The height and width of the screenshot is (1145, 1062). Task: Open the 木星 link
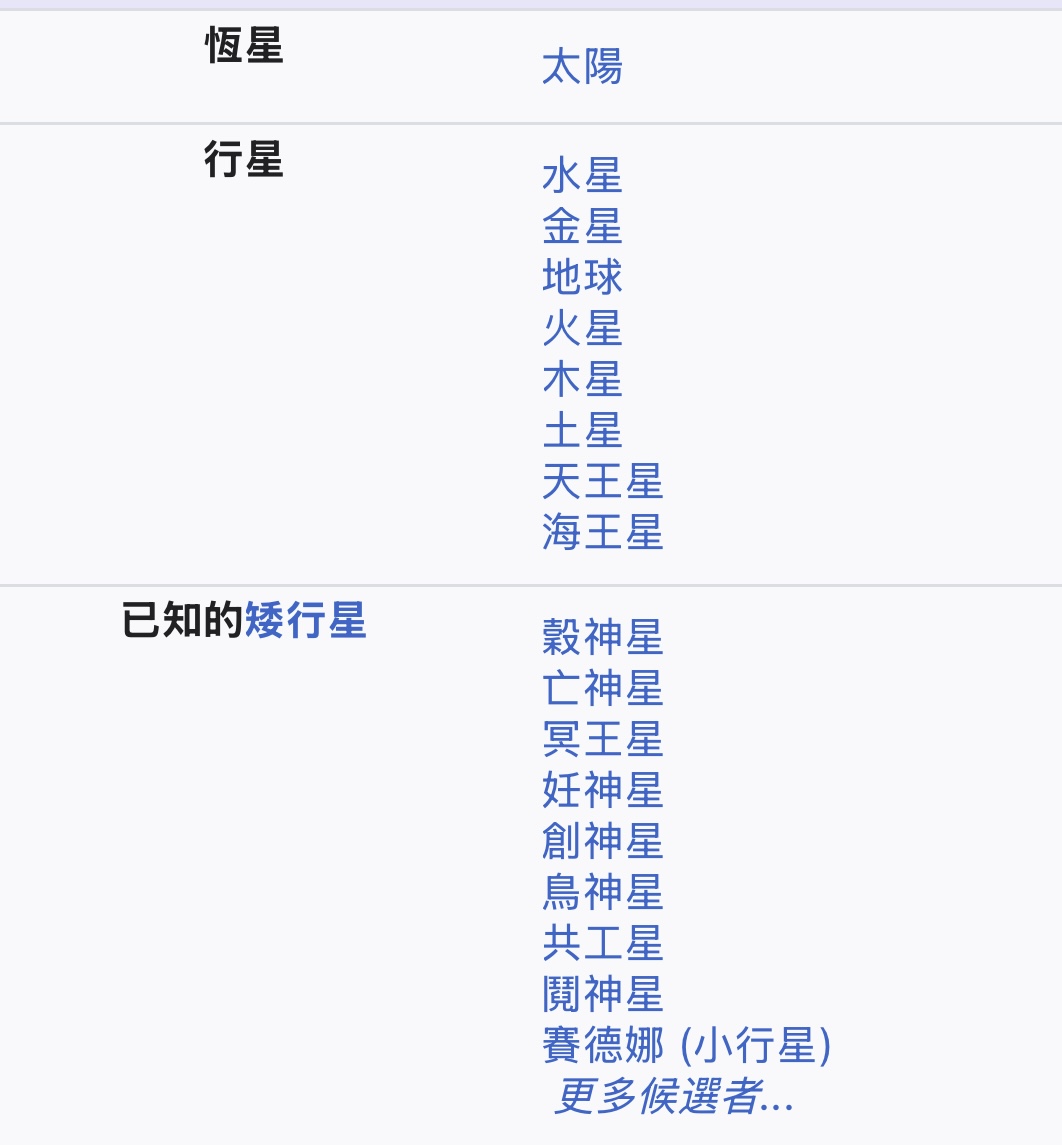[x=582, y=380]
